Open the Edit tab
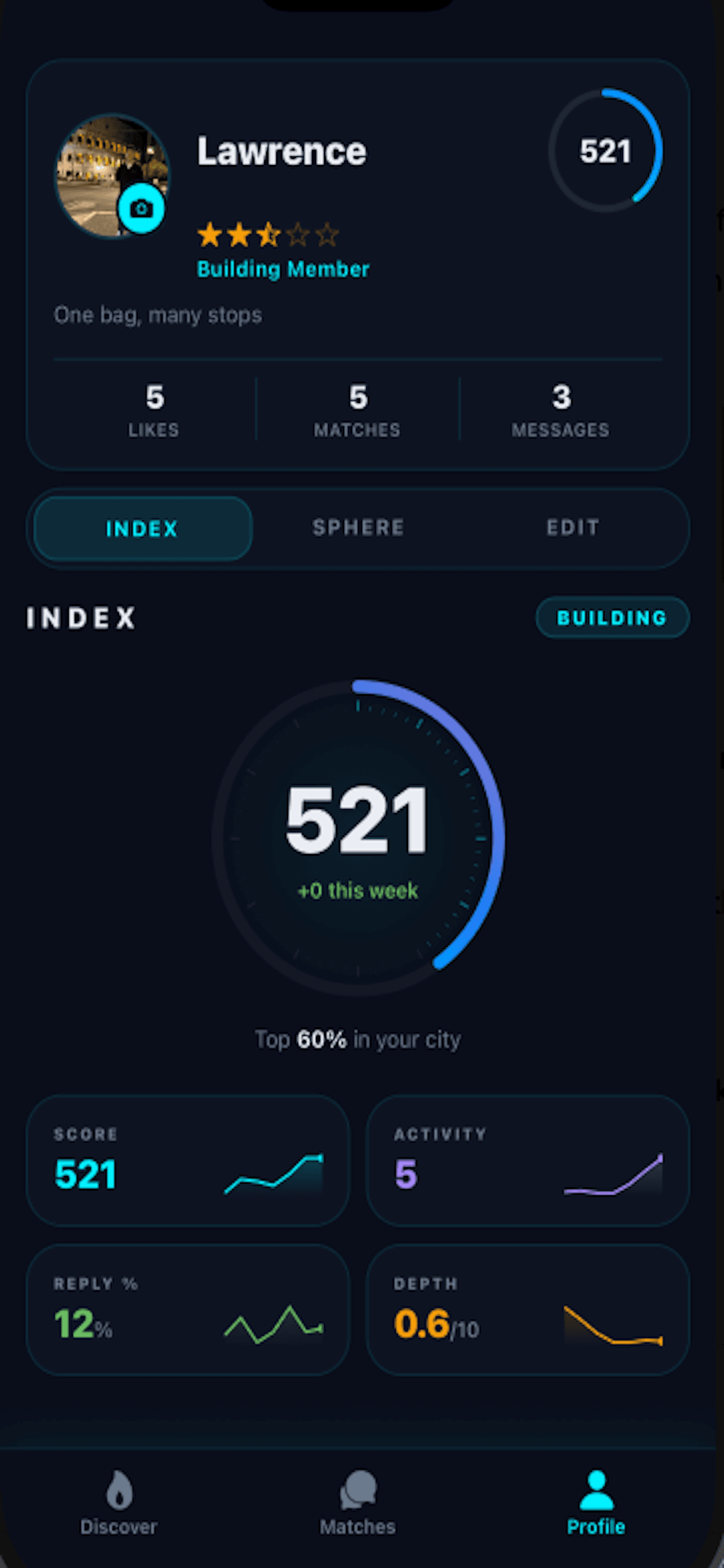Screen dimensions: 724x1568 pyautogui.click(x=572, y=527)
